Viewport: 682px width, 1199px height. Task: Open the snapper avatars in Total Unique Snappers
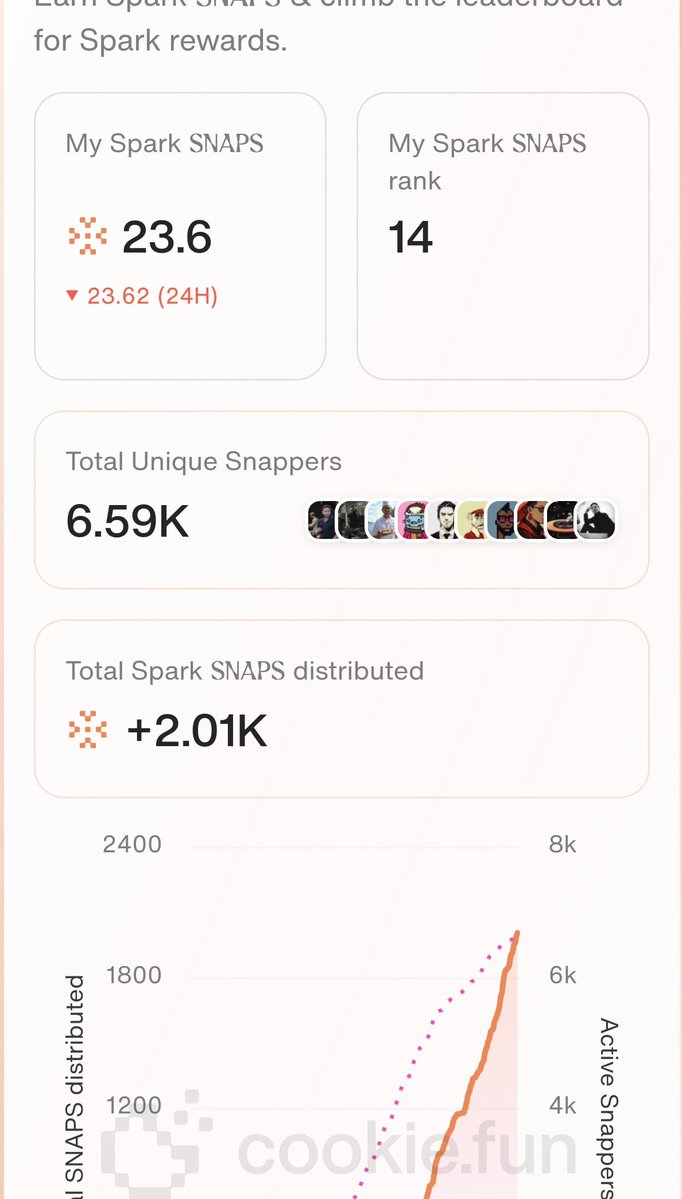tap(461, 521)
